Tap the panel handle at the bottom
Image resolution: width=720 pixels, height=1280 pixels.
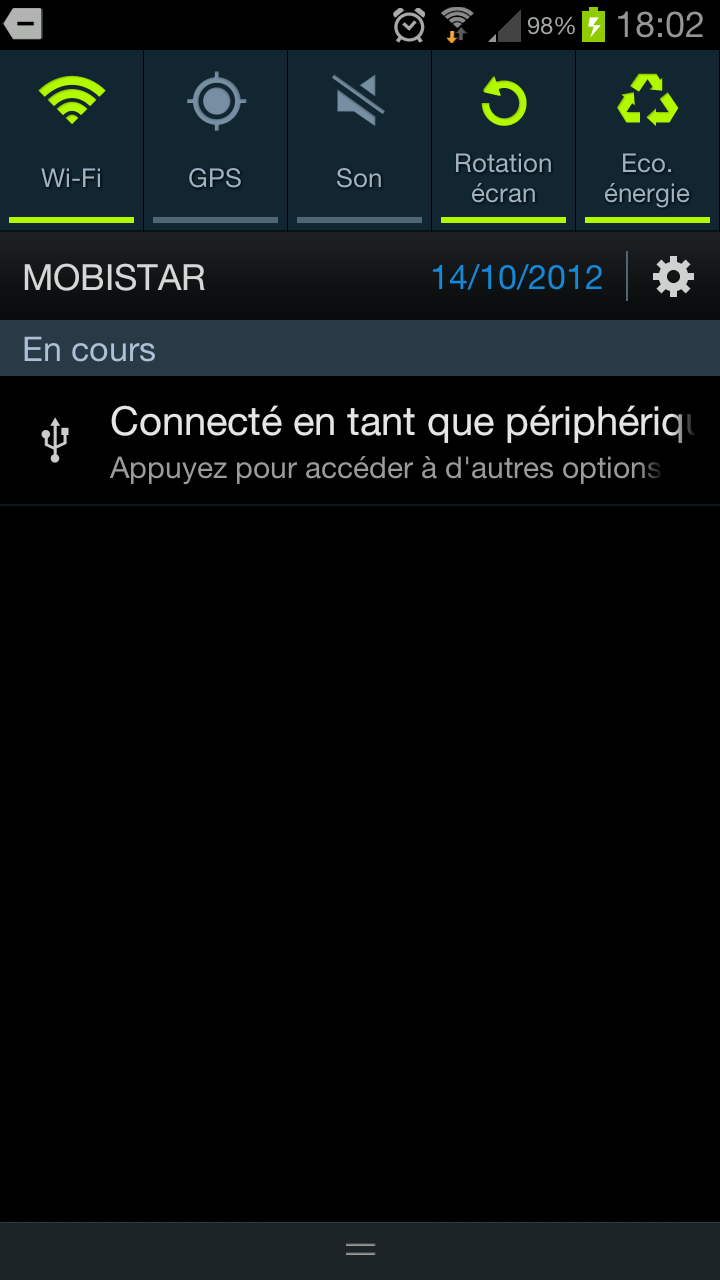pos(360,1249)
